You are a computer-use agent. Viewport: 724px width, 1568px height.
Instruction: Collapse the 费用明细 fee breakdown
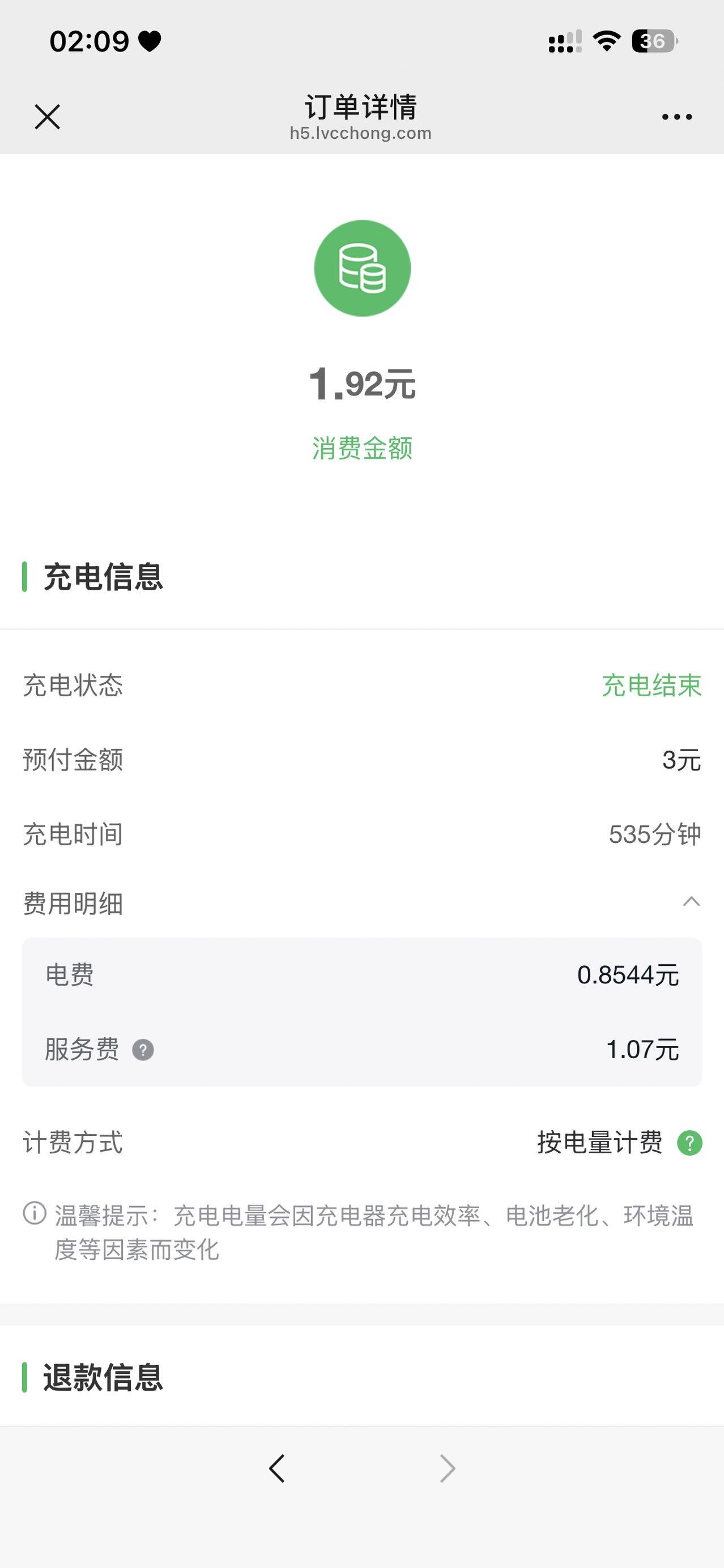click(x=691, y=901)
